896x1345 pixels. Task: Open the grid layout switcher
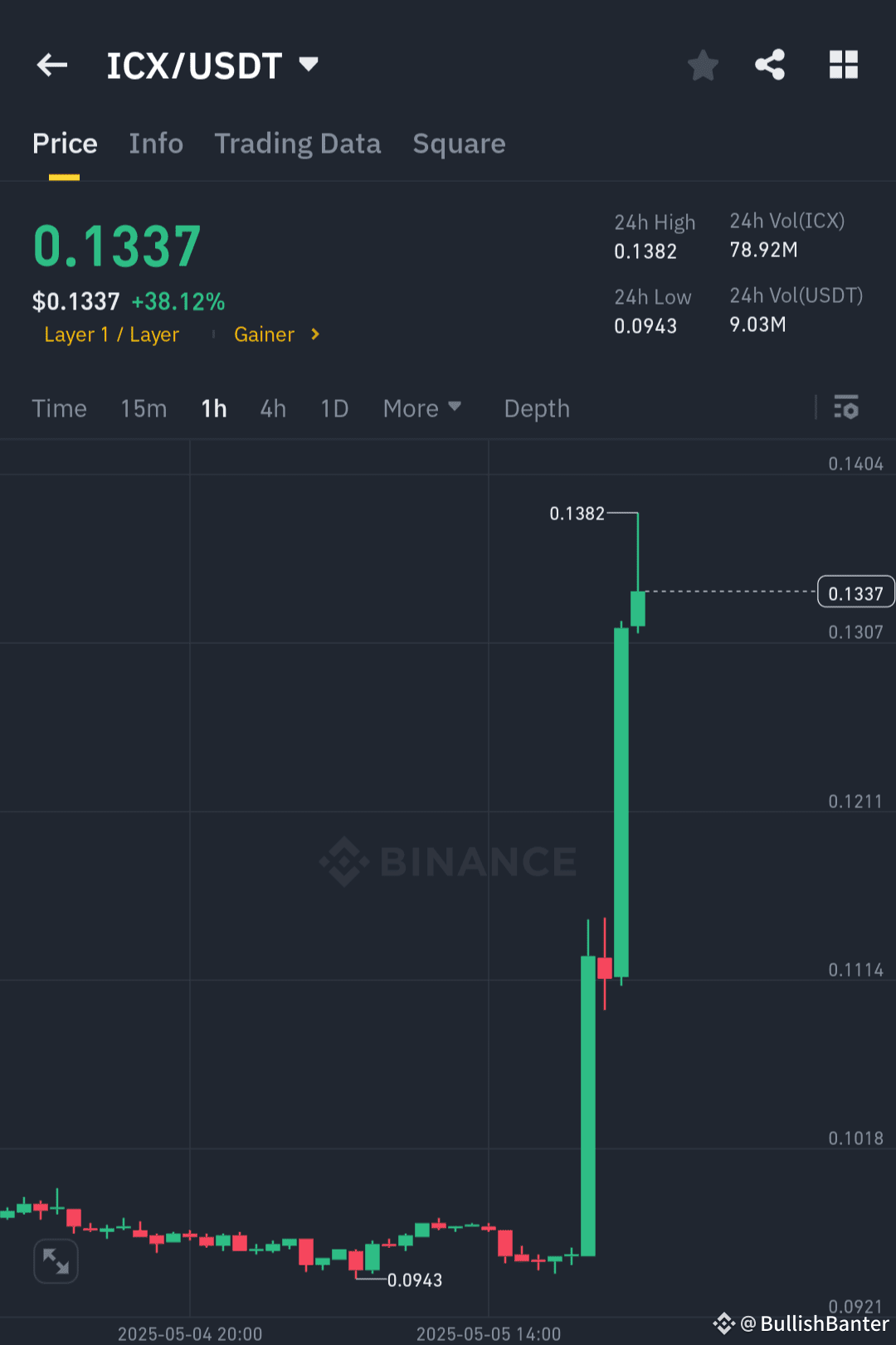click(x=843, y=65)
